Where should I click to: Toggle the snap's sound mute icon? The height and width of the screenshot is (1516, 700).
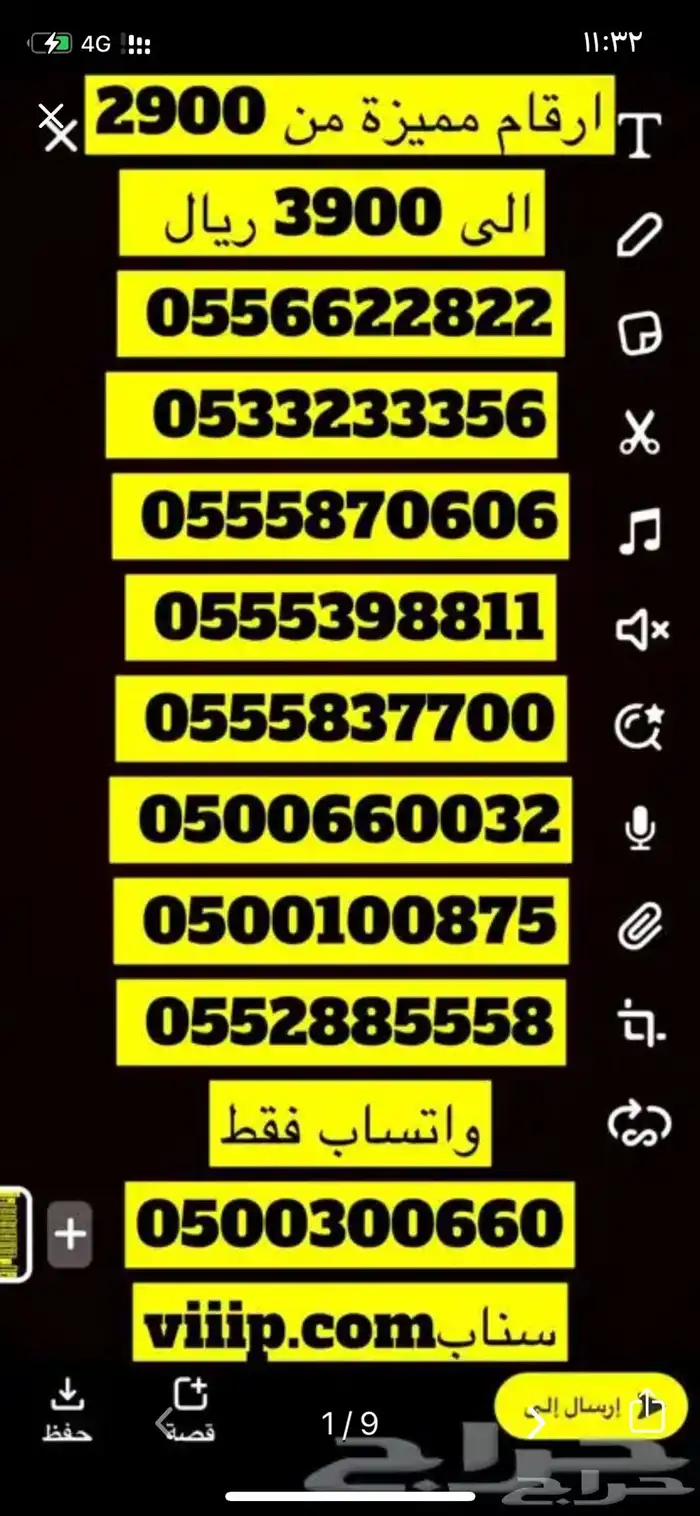(641, 630)
